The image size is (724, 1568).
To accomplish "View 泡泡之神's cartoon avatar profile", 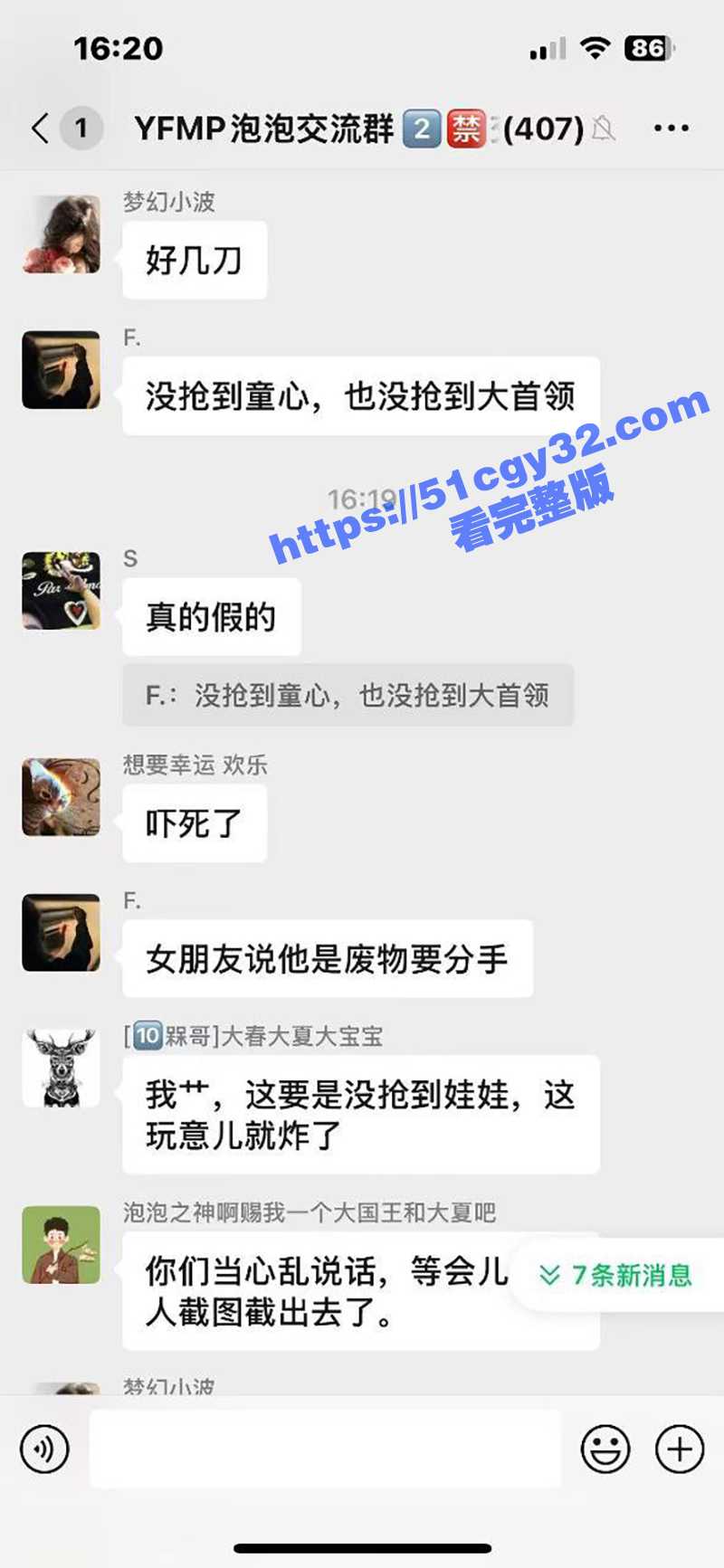I will (62, 1245).
